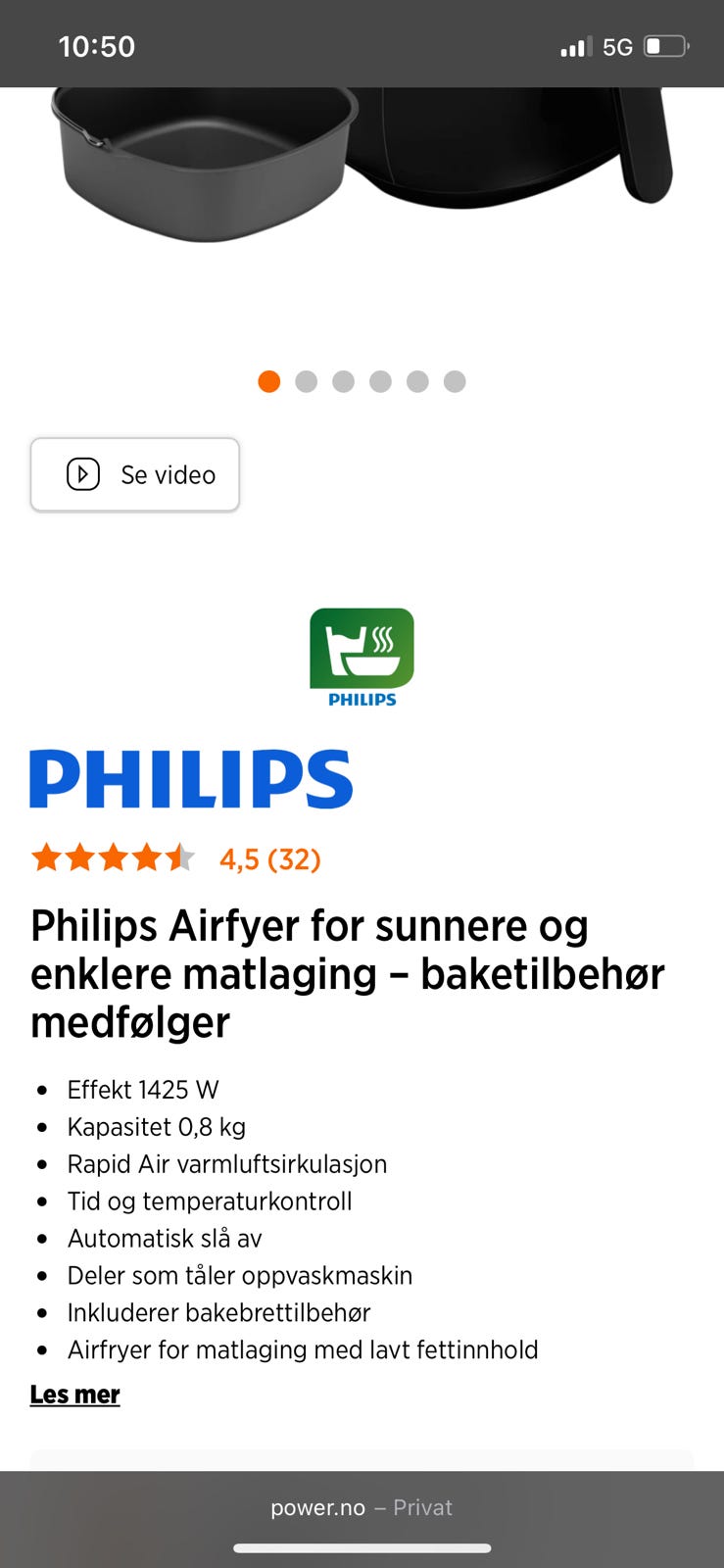Tap the PHILIPS blue brand logo
The width and height of the screenshot is (724, 1568).
point(191,776)
